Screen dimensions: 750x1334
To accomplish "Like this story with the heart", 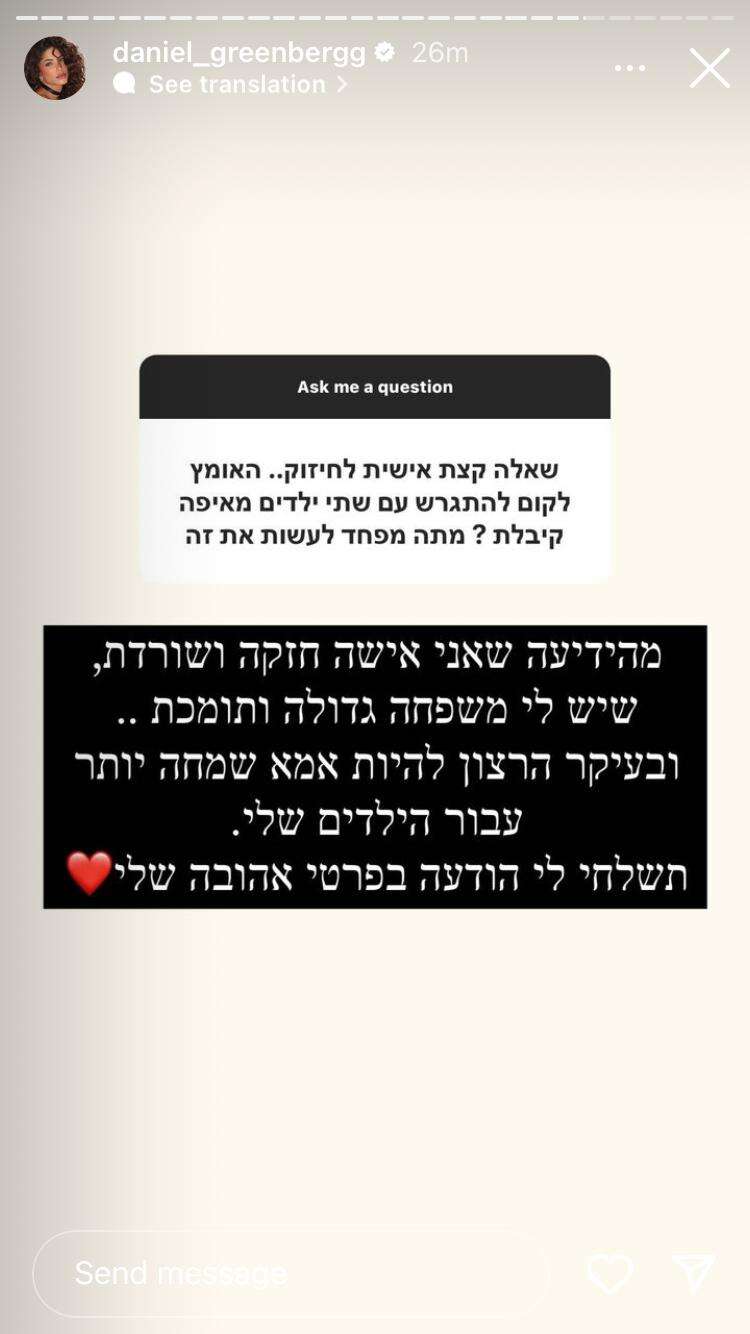I will (609, 1273).
